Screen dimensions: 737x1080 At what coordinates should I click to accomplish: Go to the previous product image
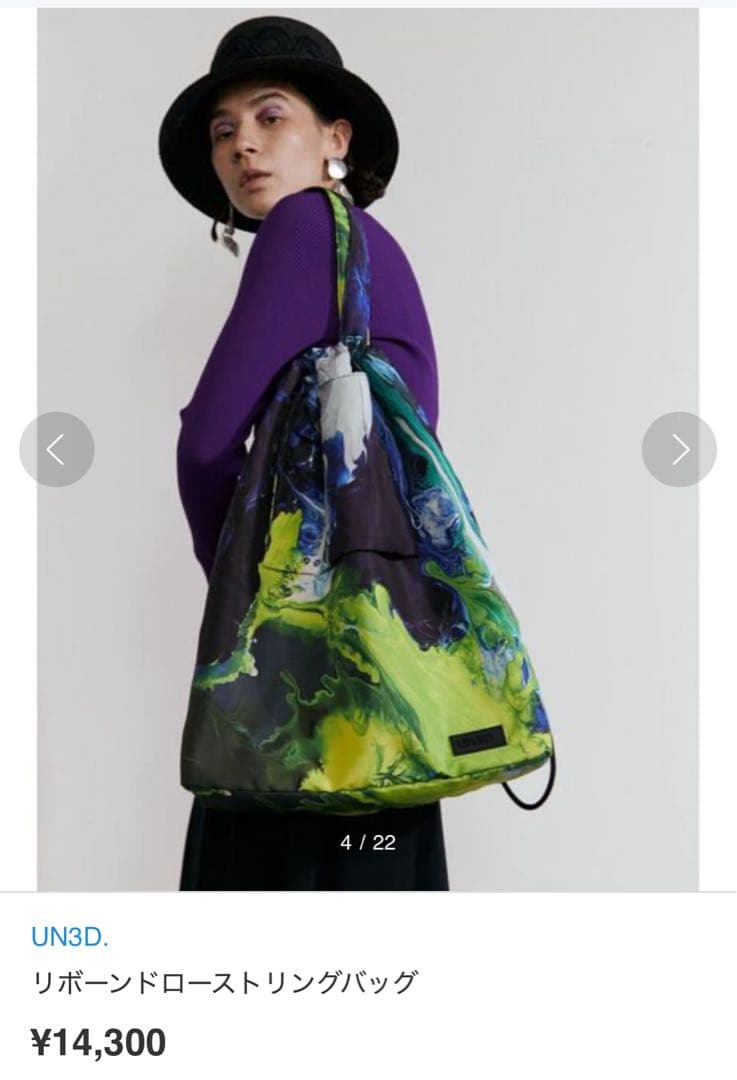57,450
